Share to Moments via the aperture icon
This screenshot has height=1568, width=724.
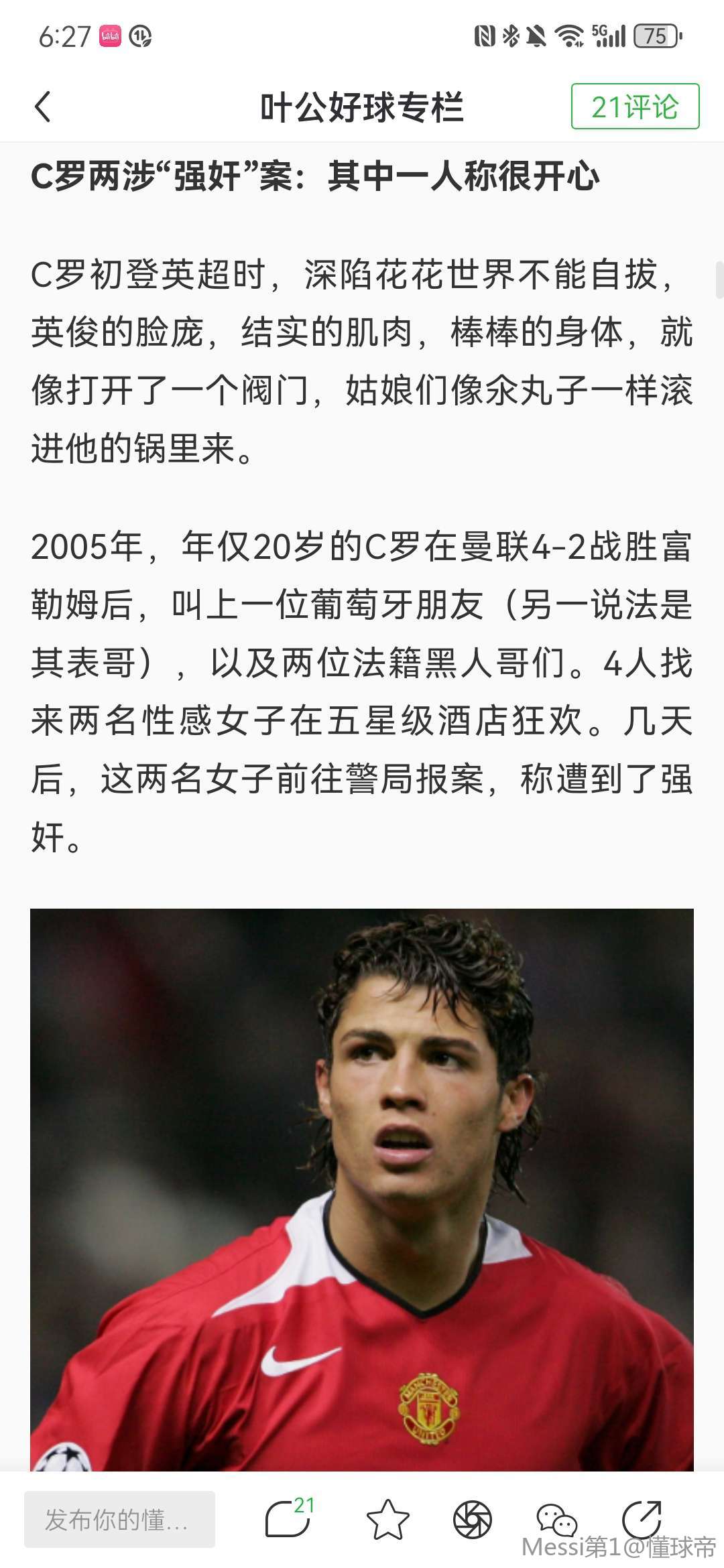pos(472,1519)
